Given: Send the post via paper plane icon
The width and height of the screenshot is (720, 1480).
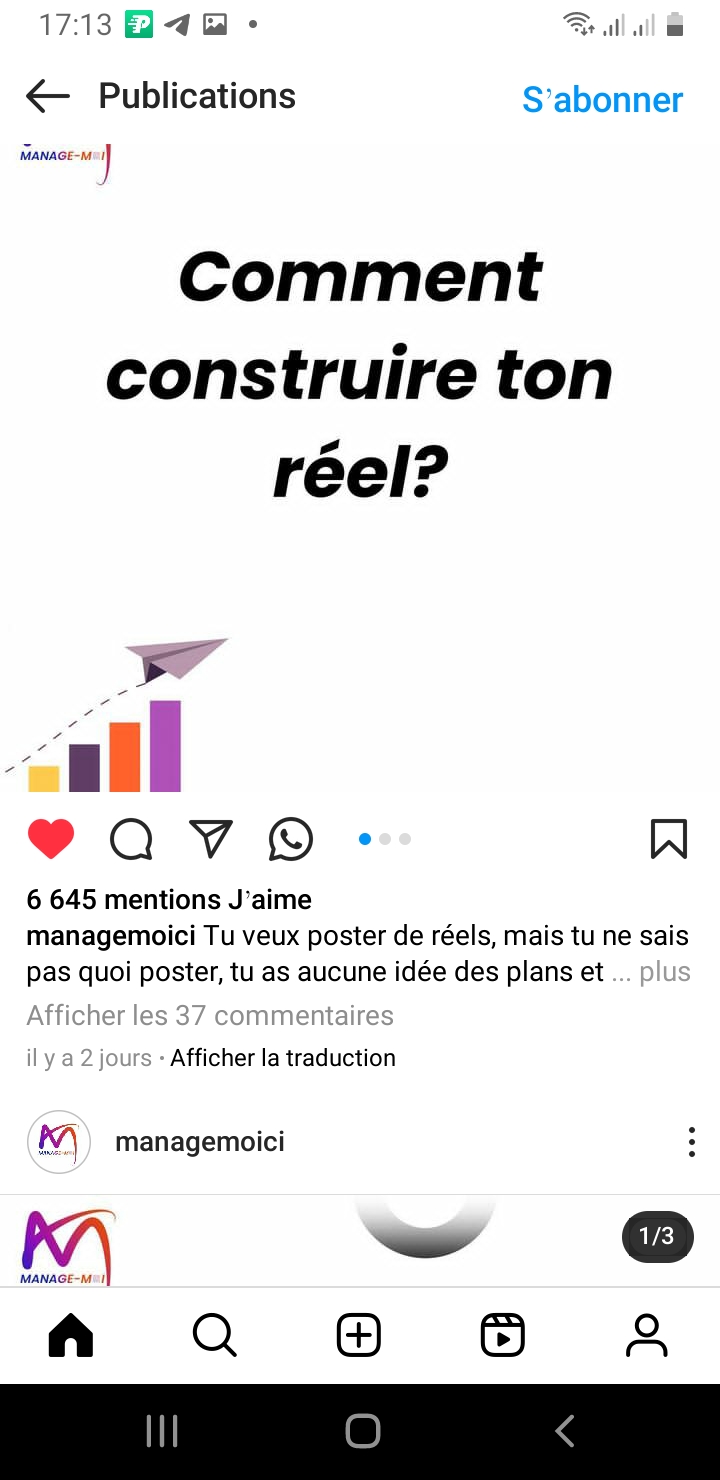Looking at the screenshot, I should 211,839.
